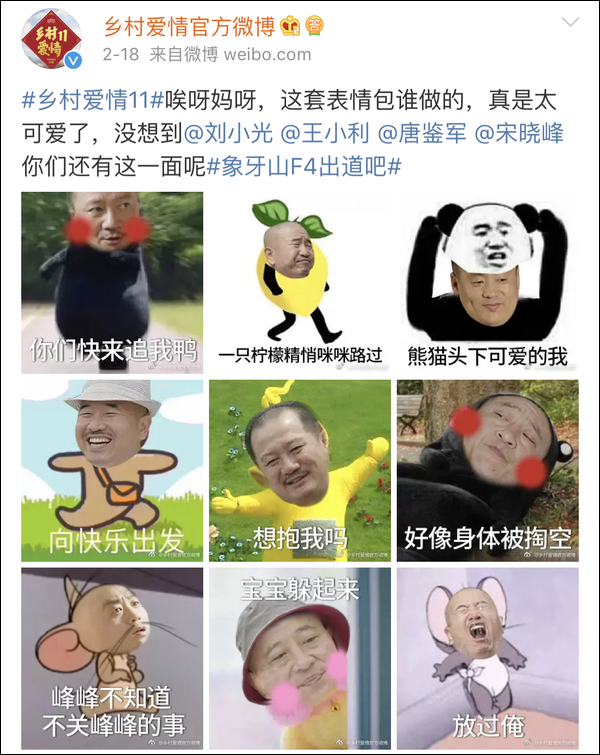View the 宝宝躲起来 image
Viewport: 600px width, 755px height.
[300, 658]
